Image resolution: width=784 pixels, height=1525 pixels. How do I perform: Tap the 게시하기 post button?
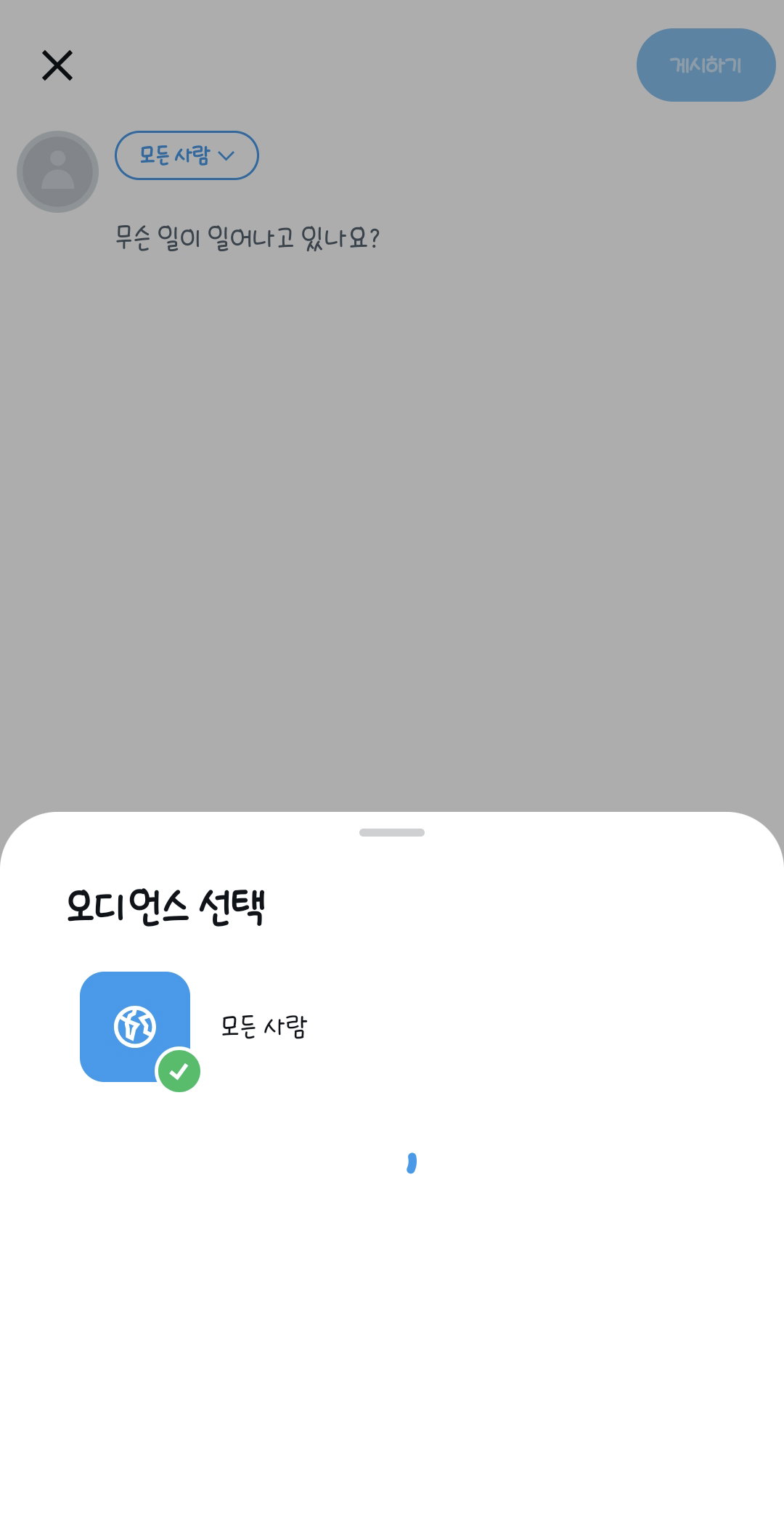[x=706, y=65]
